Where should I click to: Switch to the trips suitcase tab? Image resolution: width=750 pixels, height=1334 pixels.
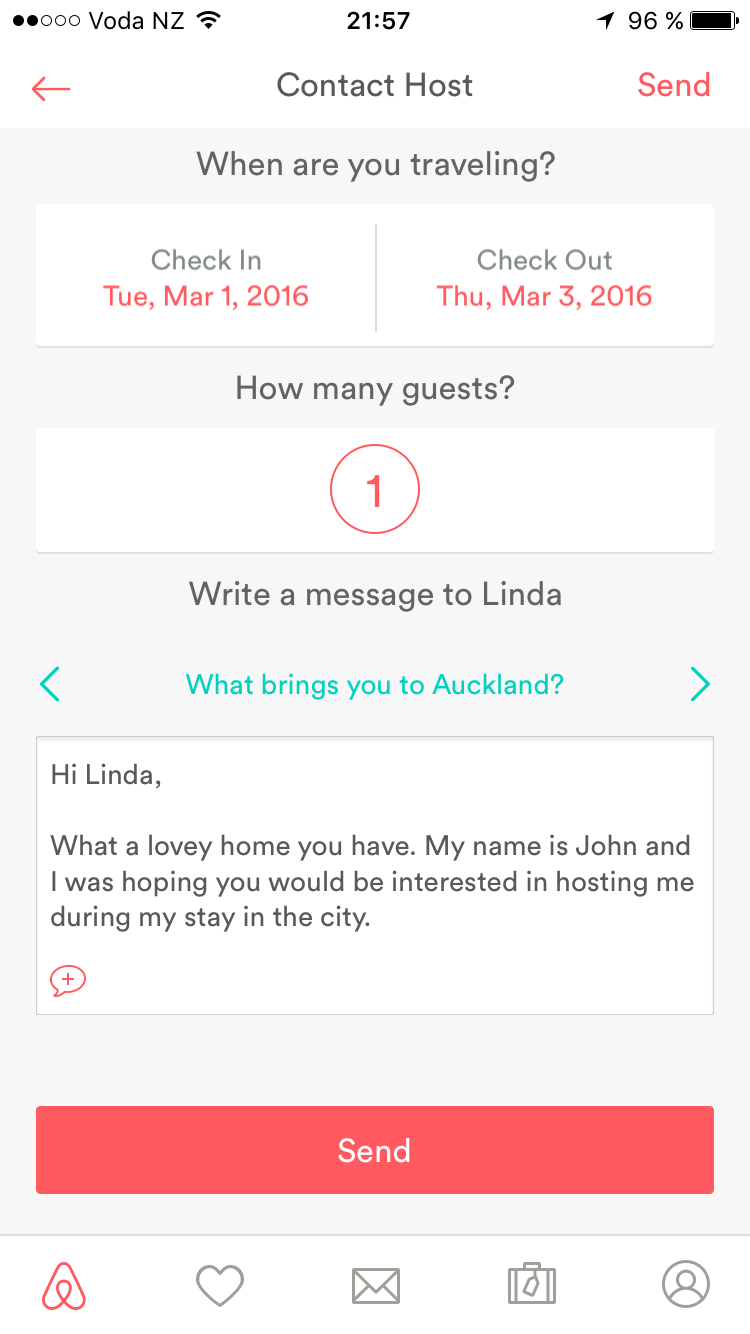point(531,1285)
